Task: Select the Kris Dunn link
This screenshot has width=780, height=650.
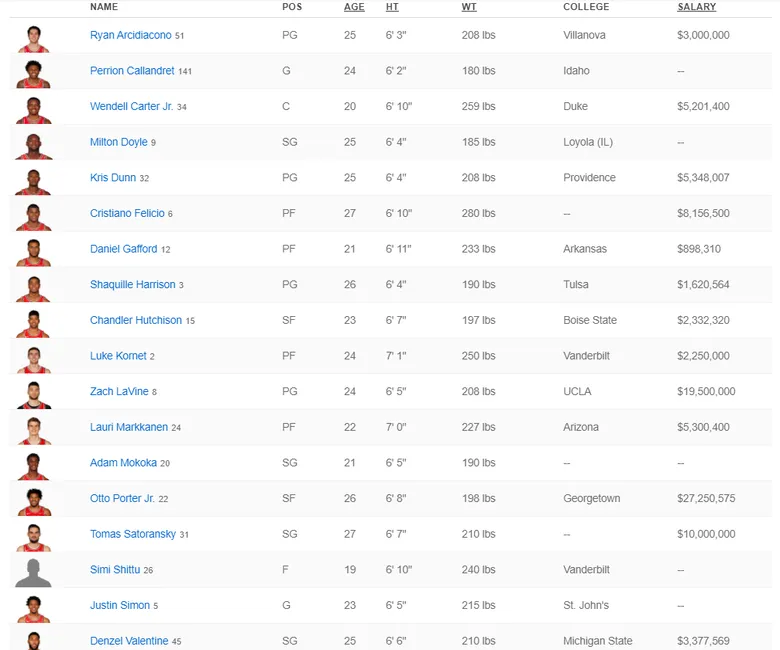Action: tap(113, 178)
